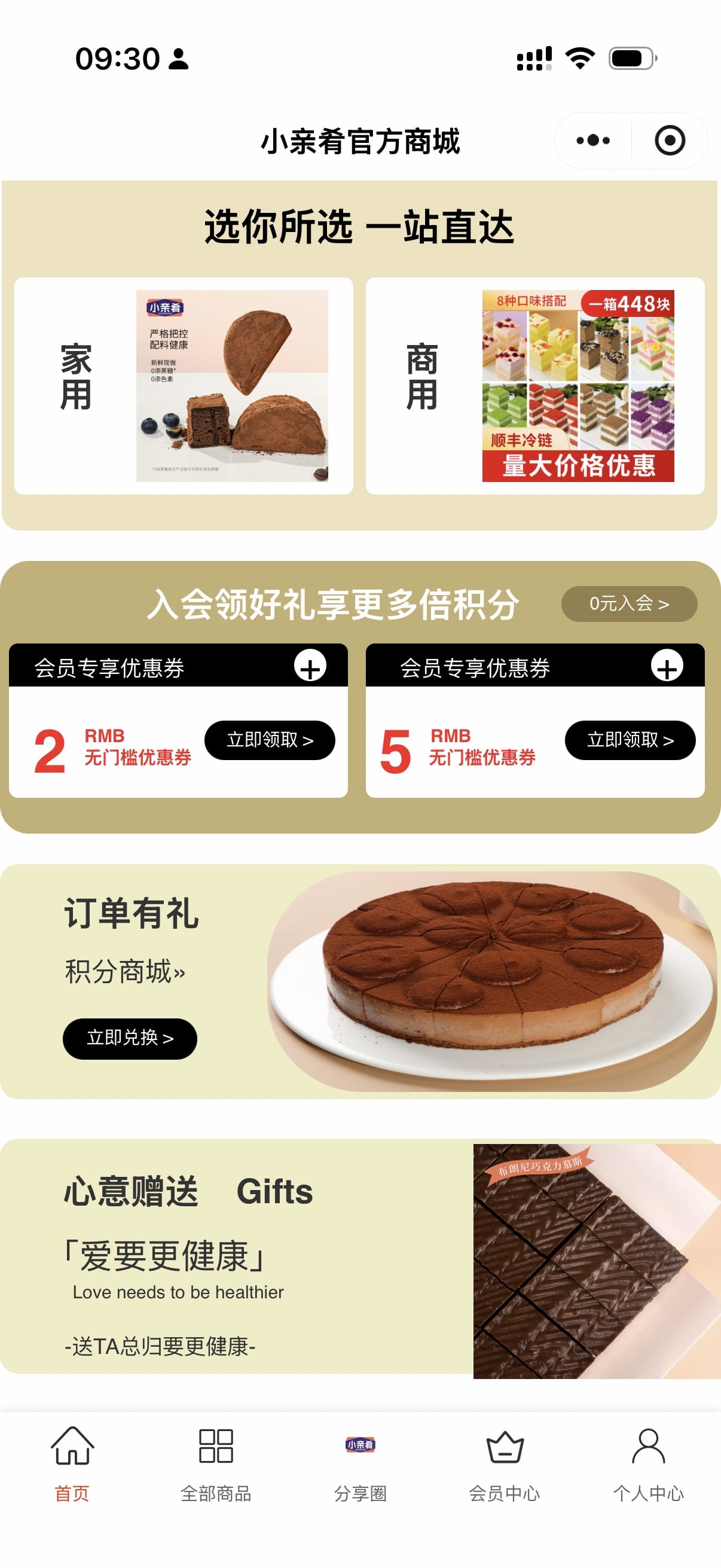Open the 心意赠送 Gifts banner

coord(360,1257)
